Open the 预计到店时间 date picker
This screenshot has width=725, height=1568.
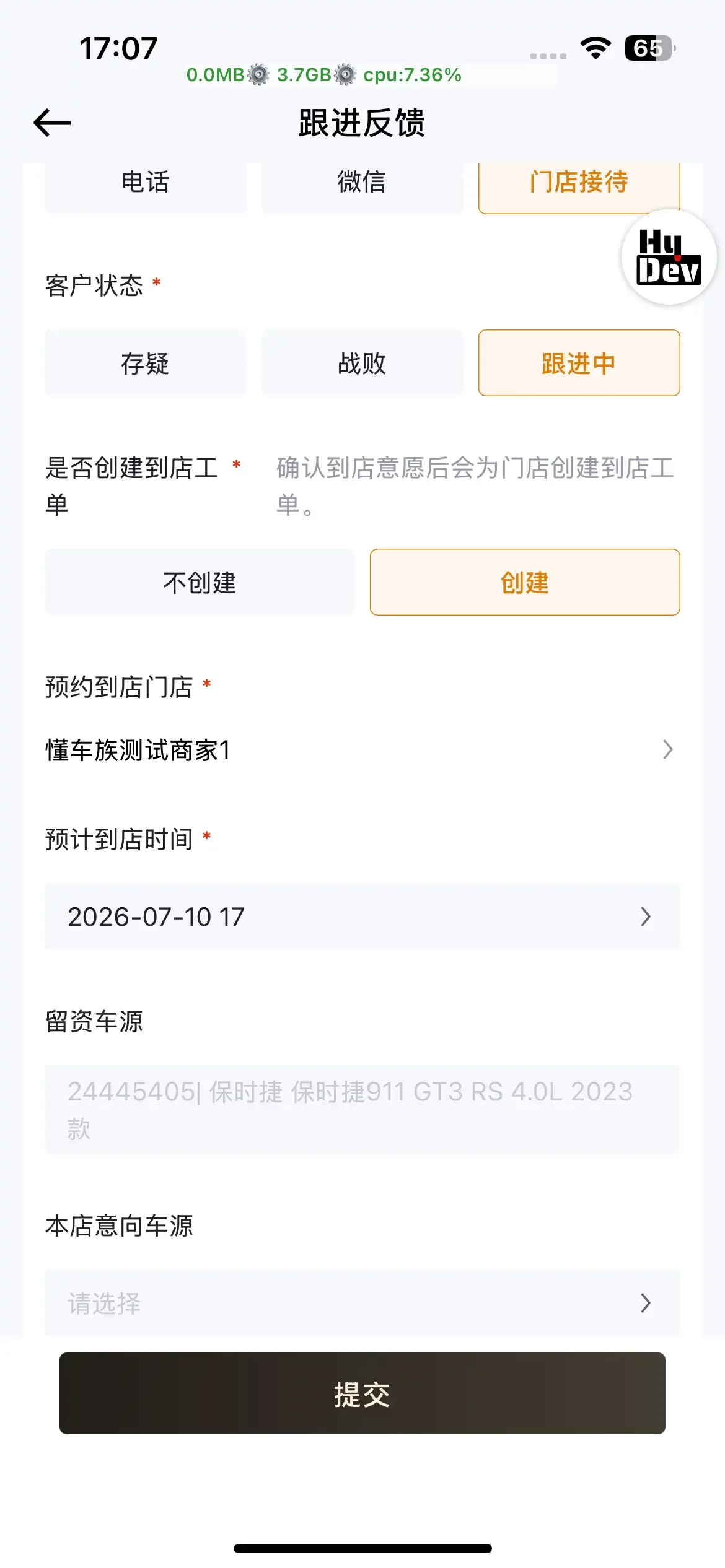(x=362, y=917)
